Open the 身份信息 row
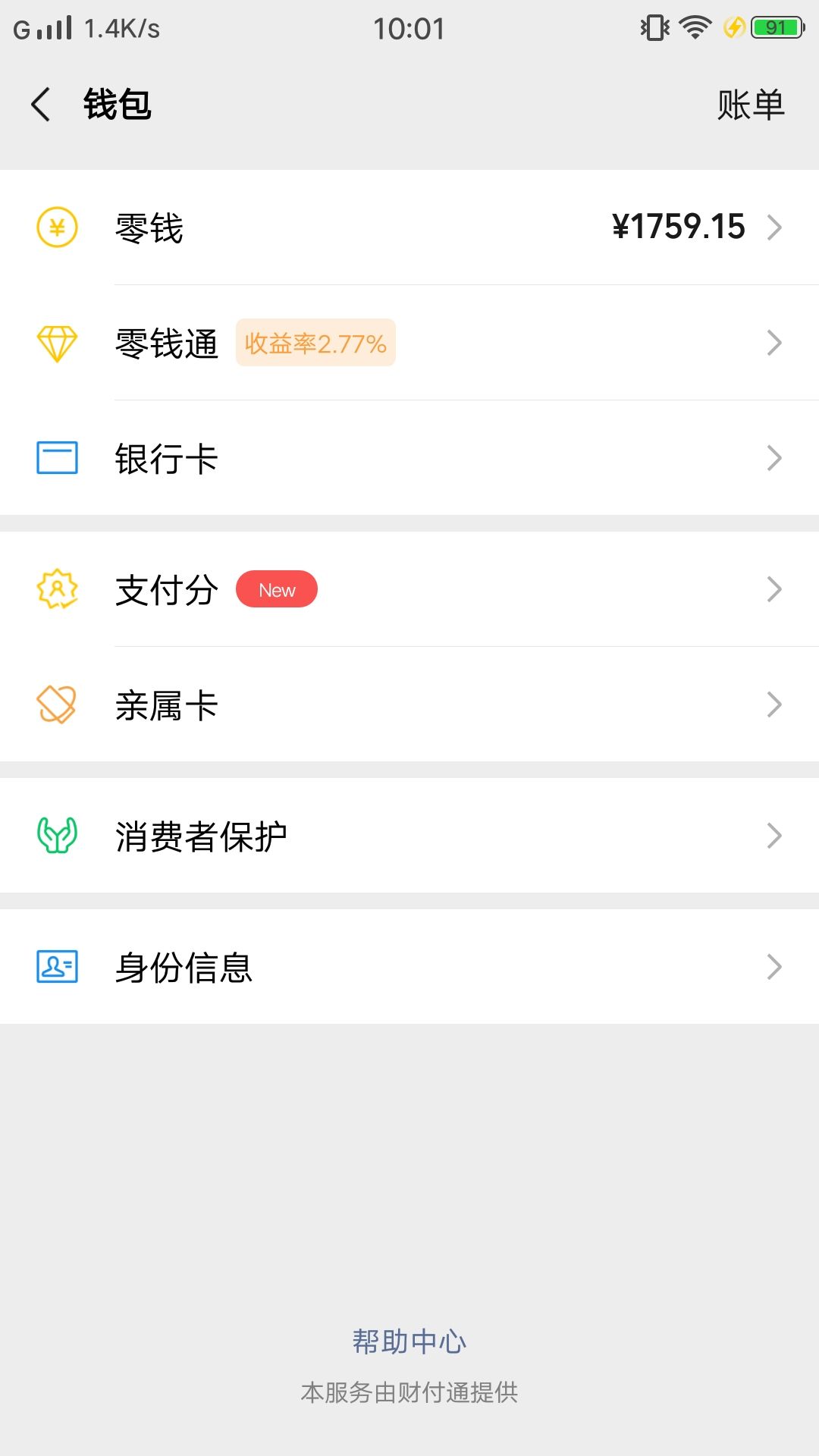 point(409,967)
